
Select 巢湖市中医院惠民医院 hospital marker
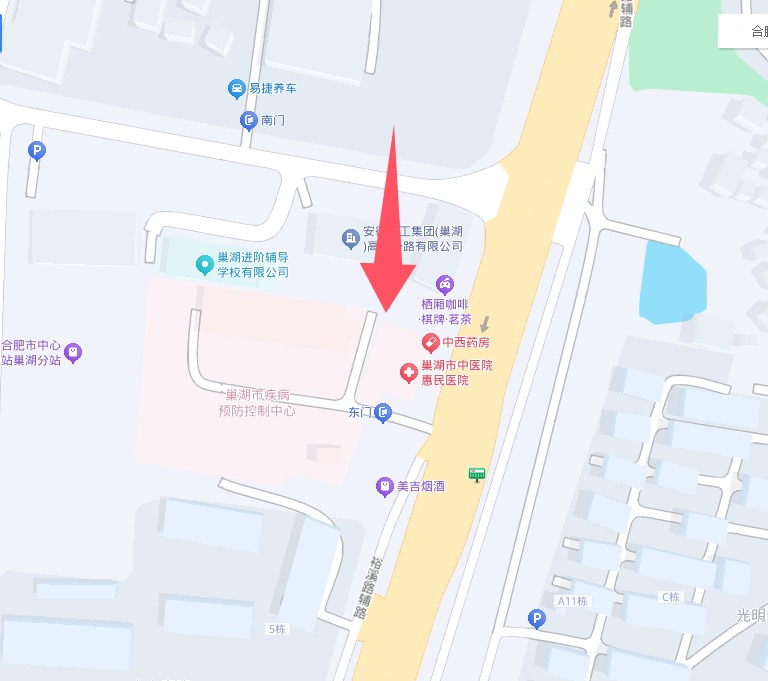point(408,373)
